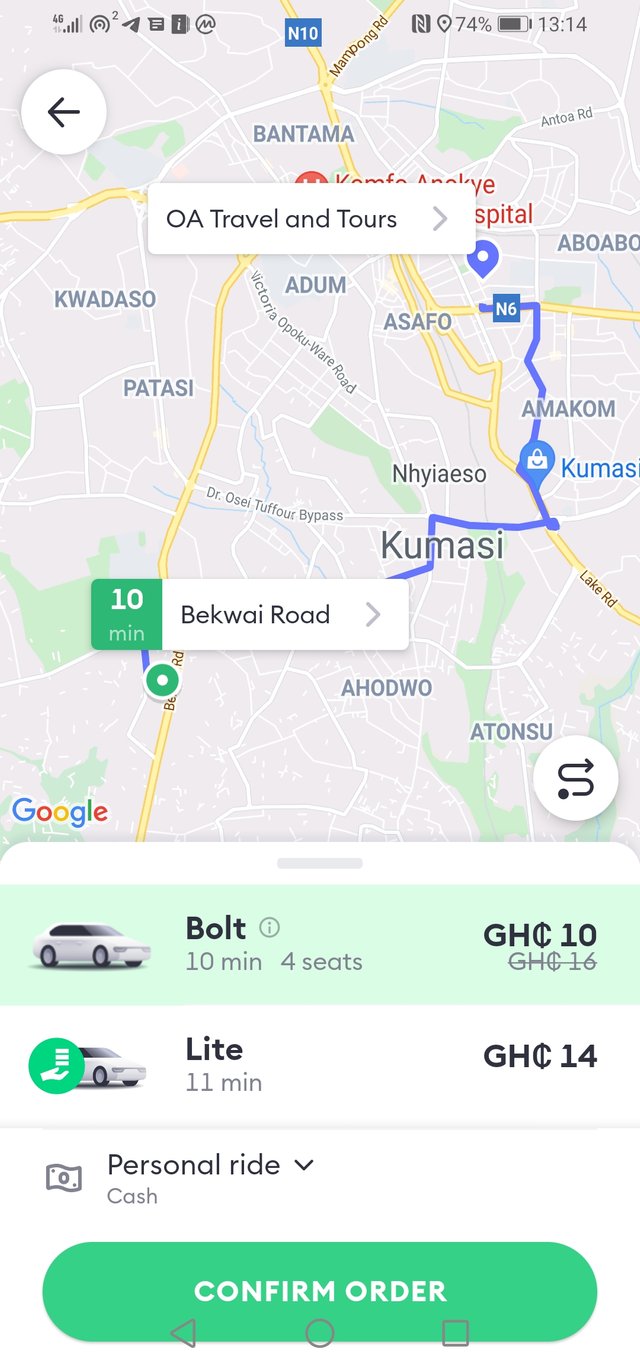640x1370 pixels.
Task: Change the Bekwai Road pickup location
Action: pos(250,614)
